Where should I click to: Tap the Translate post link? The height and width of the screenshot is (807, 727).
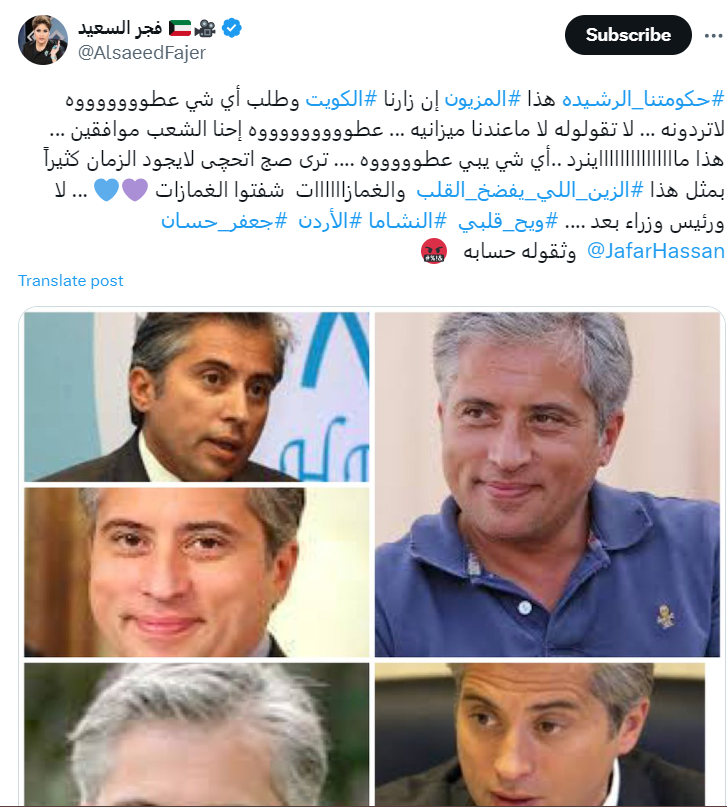[x=71, y=281]
